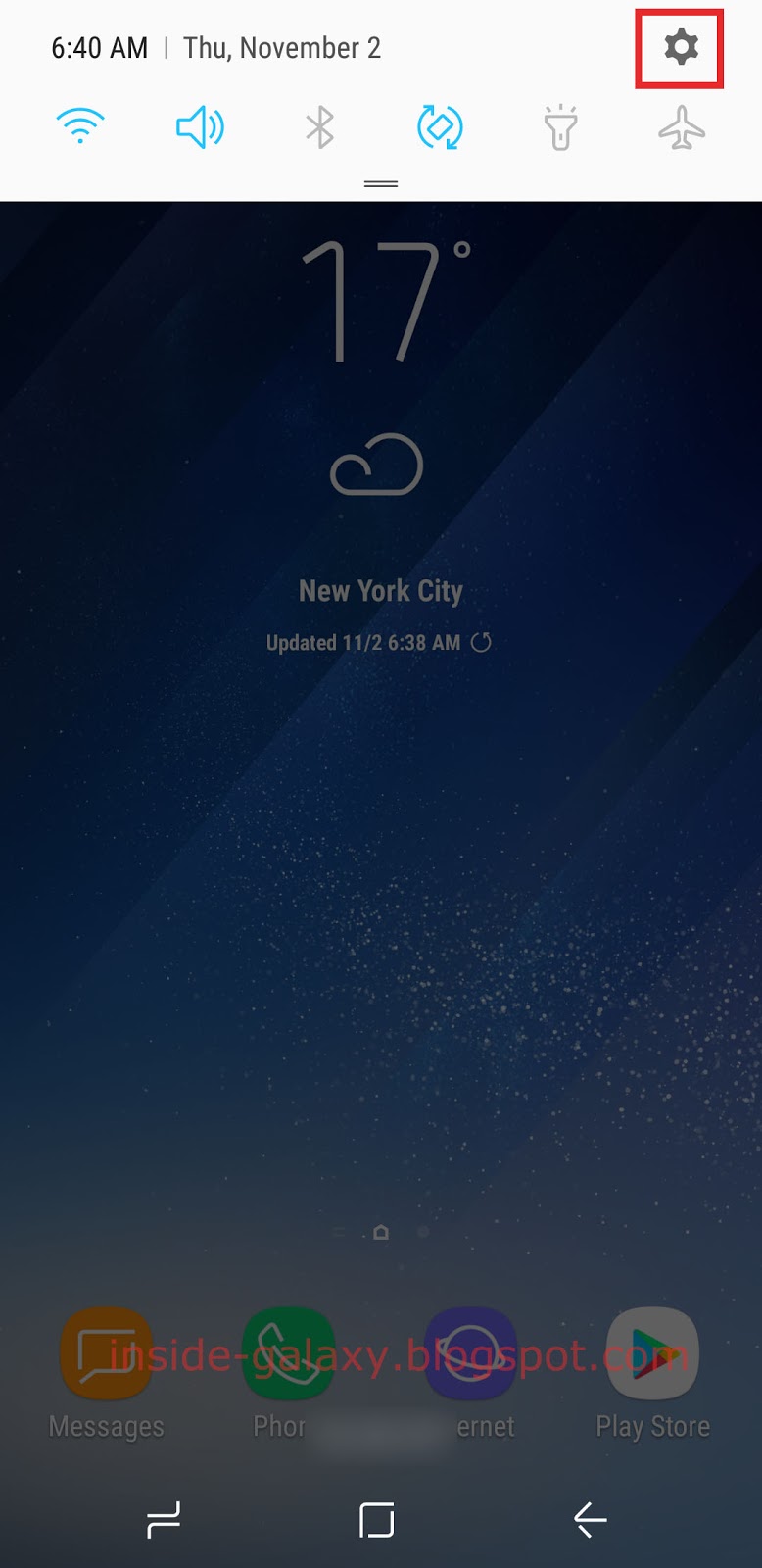This screenshot has height=1568, width=762.
Task: Enable airplane mode
Action: [682, 127]
